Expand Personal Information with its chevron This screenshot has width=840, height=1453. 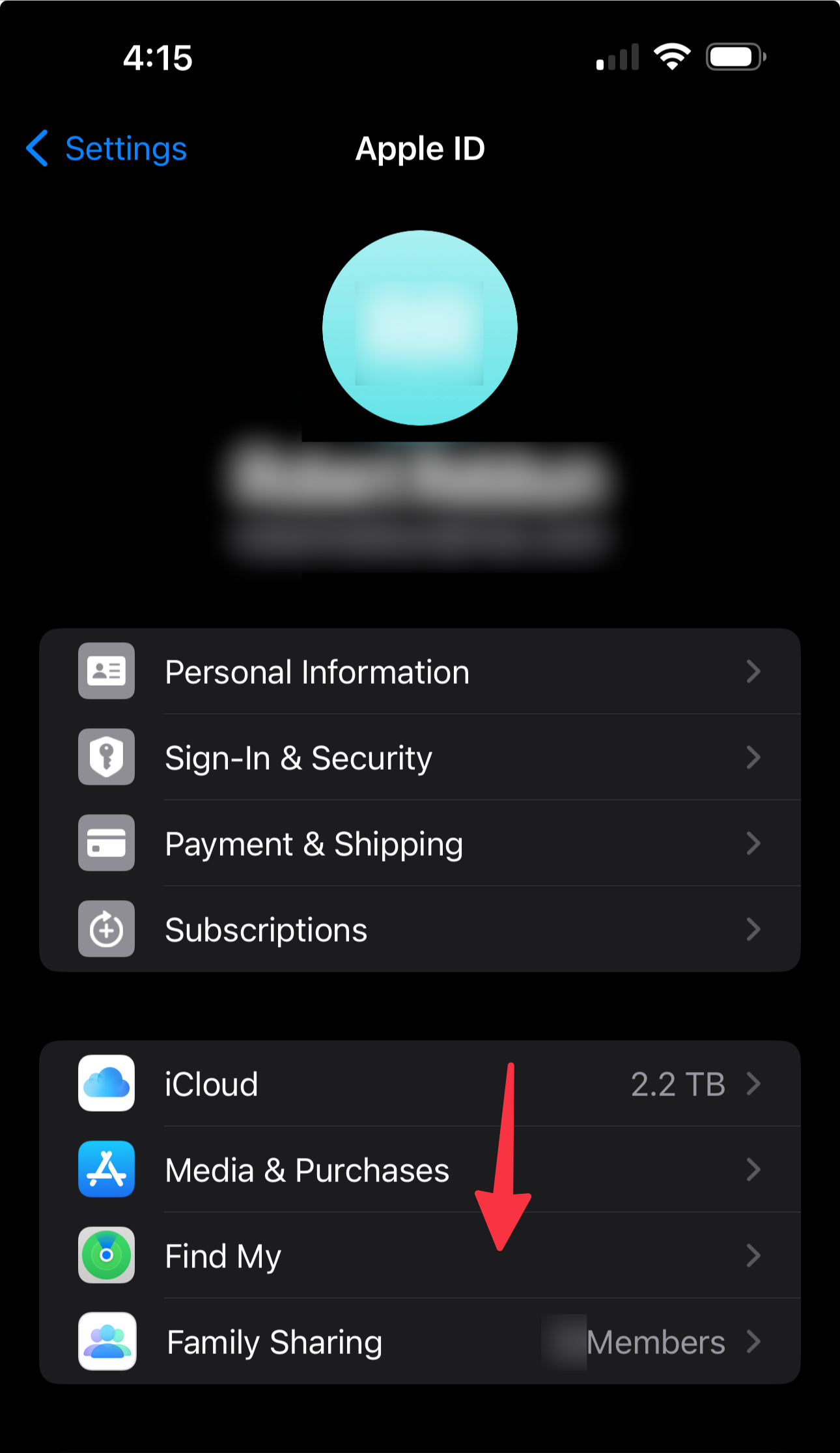coord(753,671)
